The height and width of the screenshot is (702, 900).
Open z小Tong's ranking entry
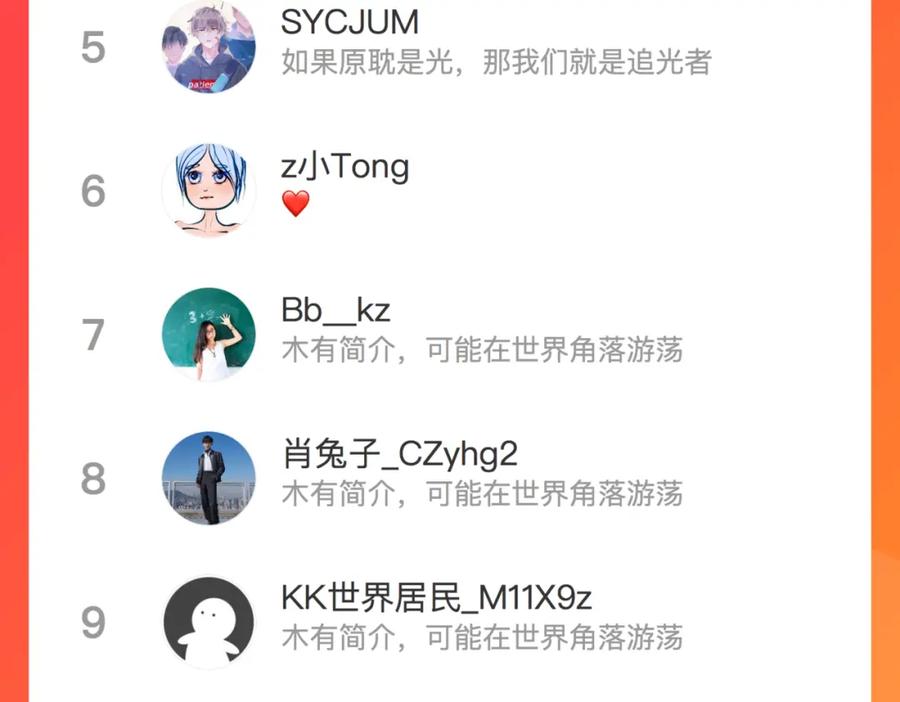(x=450, y=191)
